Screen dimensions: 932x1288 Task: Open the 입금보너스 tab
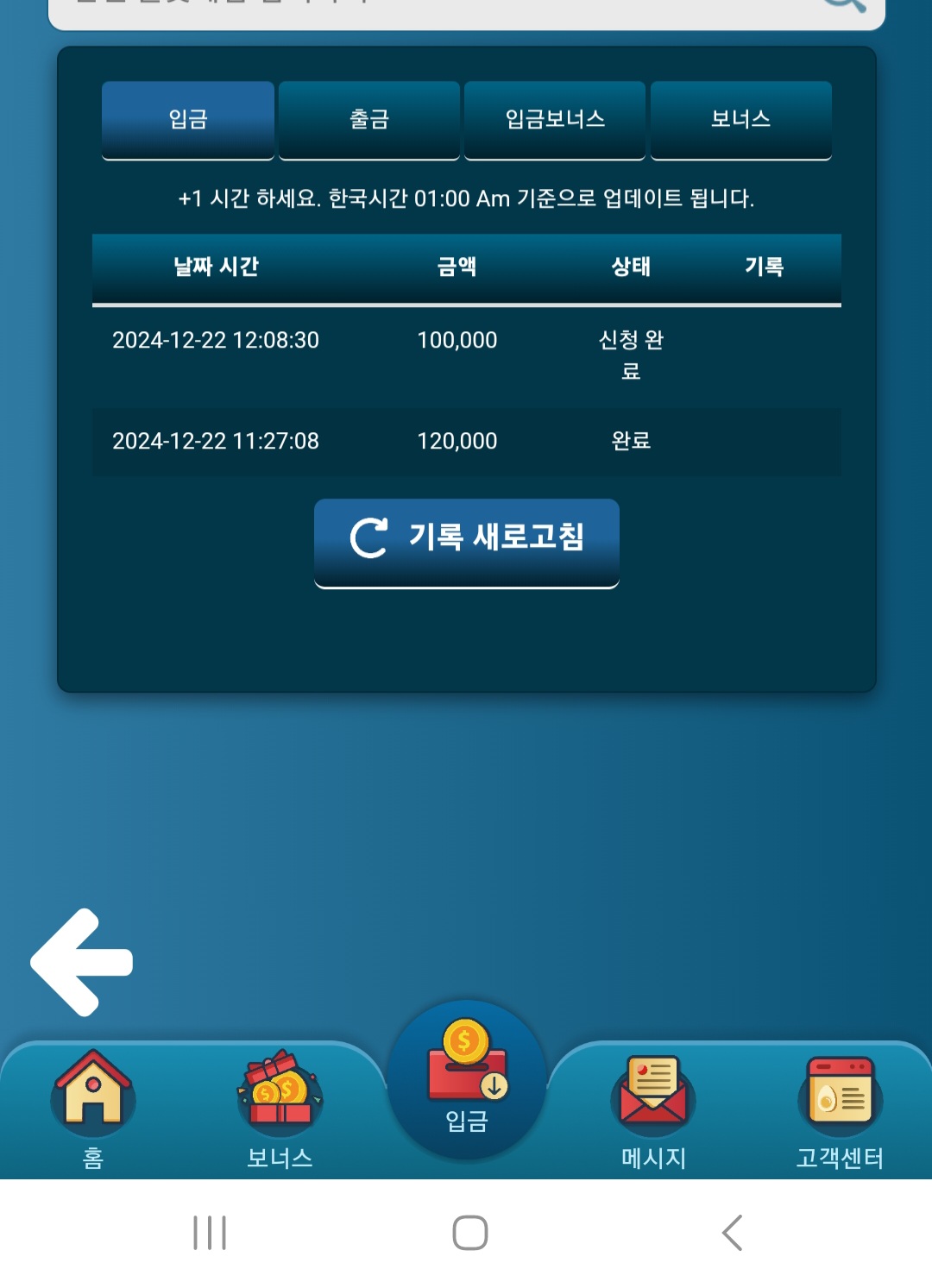tap(555, 119)
